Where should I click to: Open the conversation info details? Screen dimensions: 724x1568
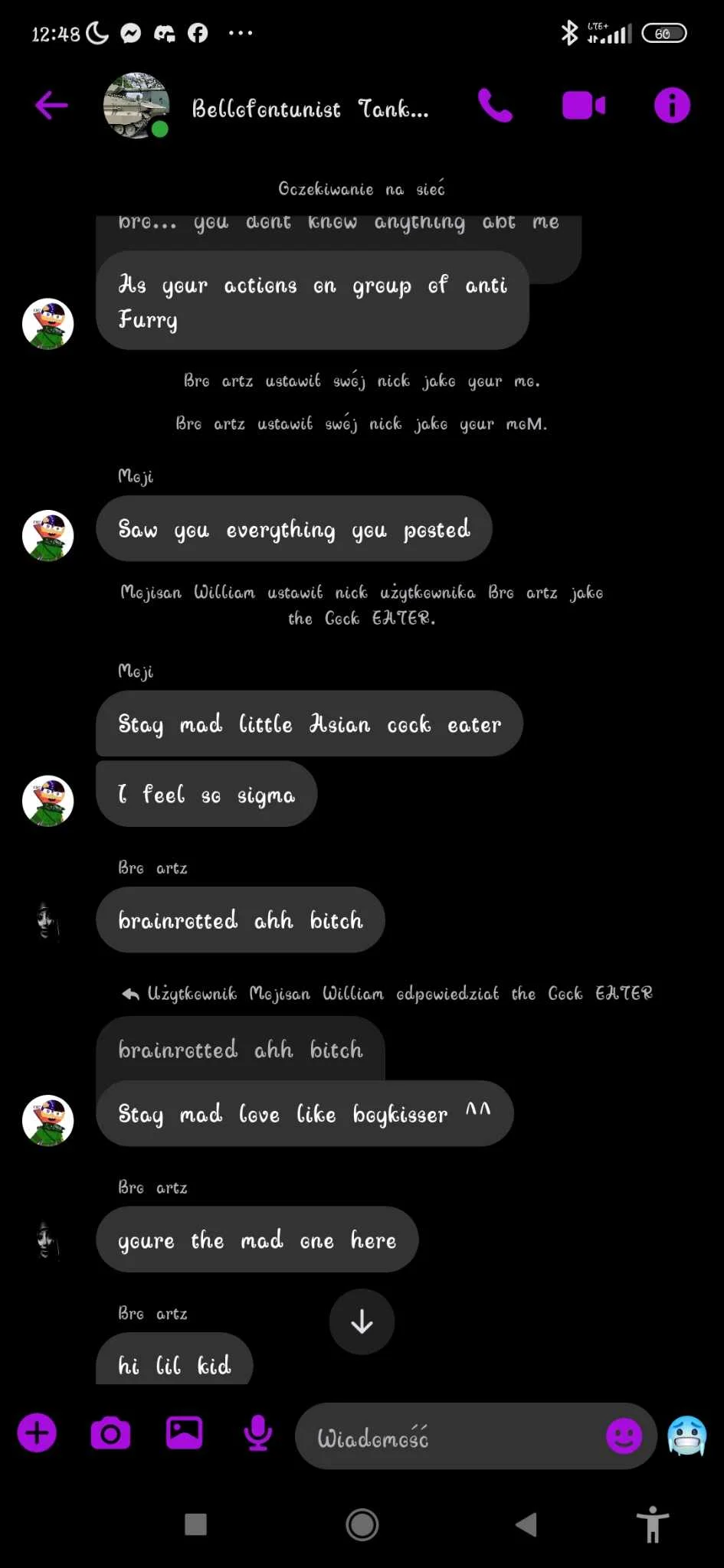(x=672, y=106)
